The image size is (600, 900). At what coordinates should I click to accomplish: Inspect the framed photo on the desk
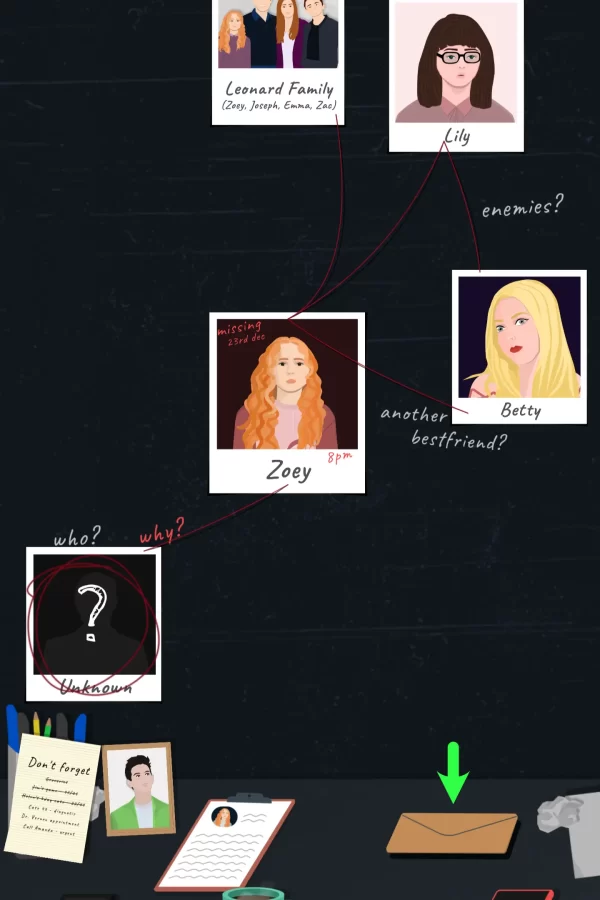pyautogui.click(x=138, y=788)
